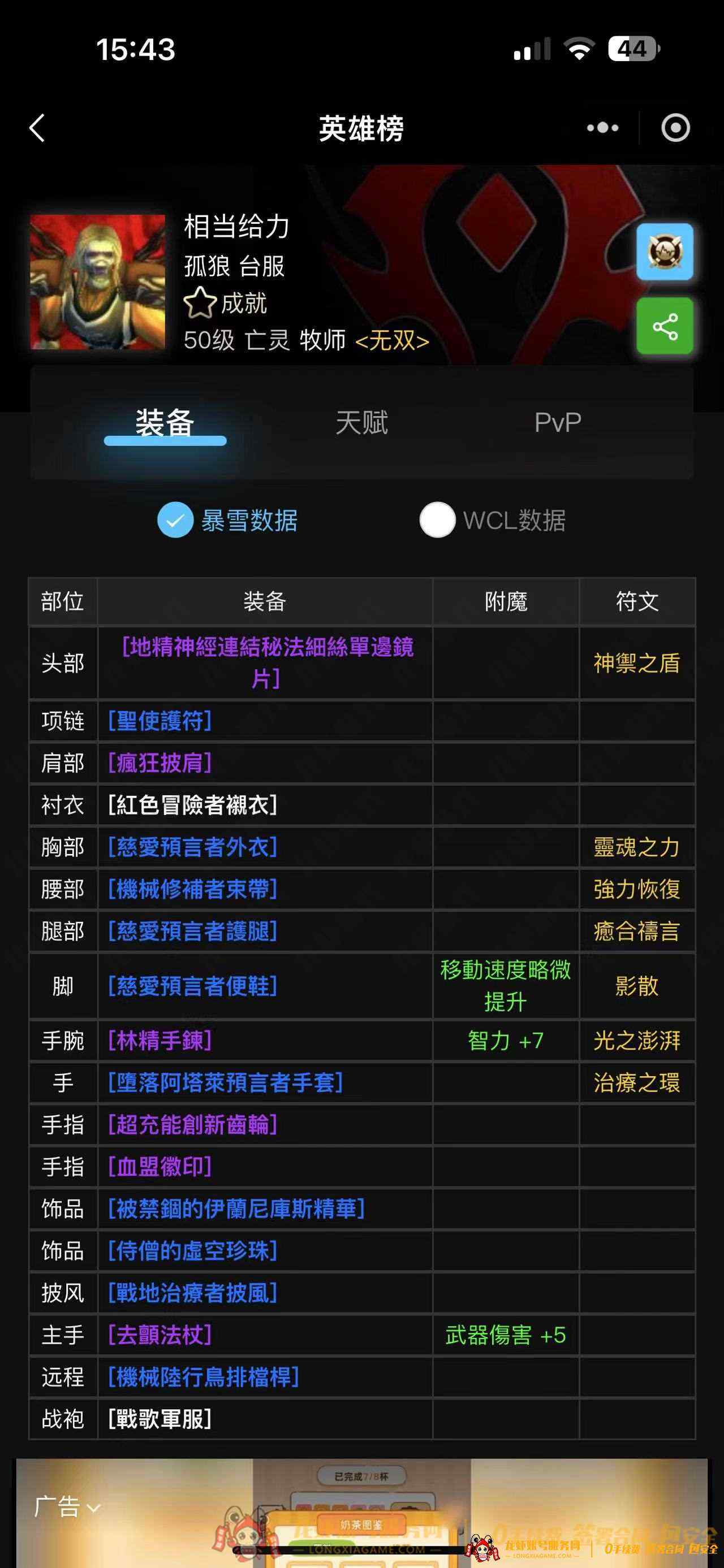
Task: Open the 血盟徽印 ring item
Action: pos(160,1167)
